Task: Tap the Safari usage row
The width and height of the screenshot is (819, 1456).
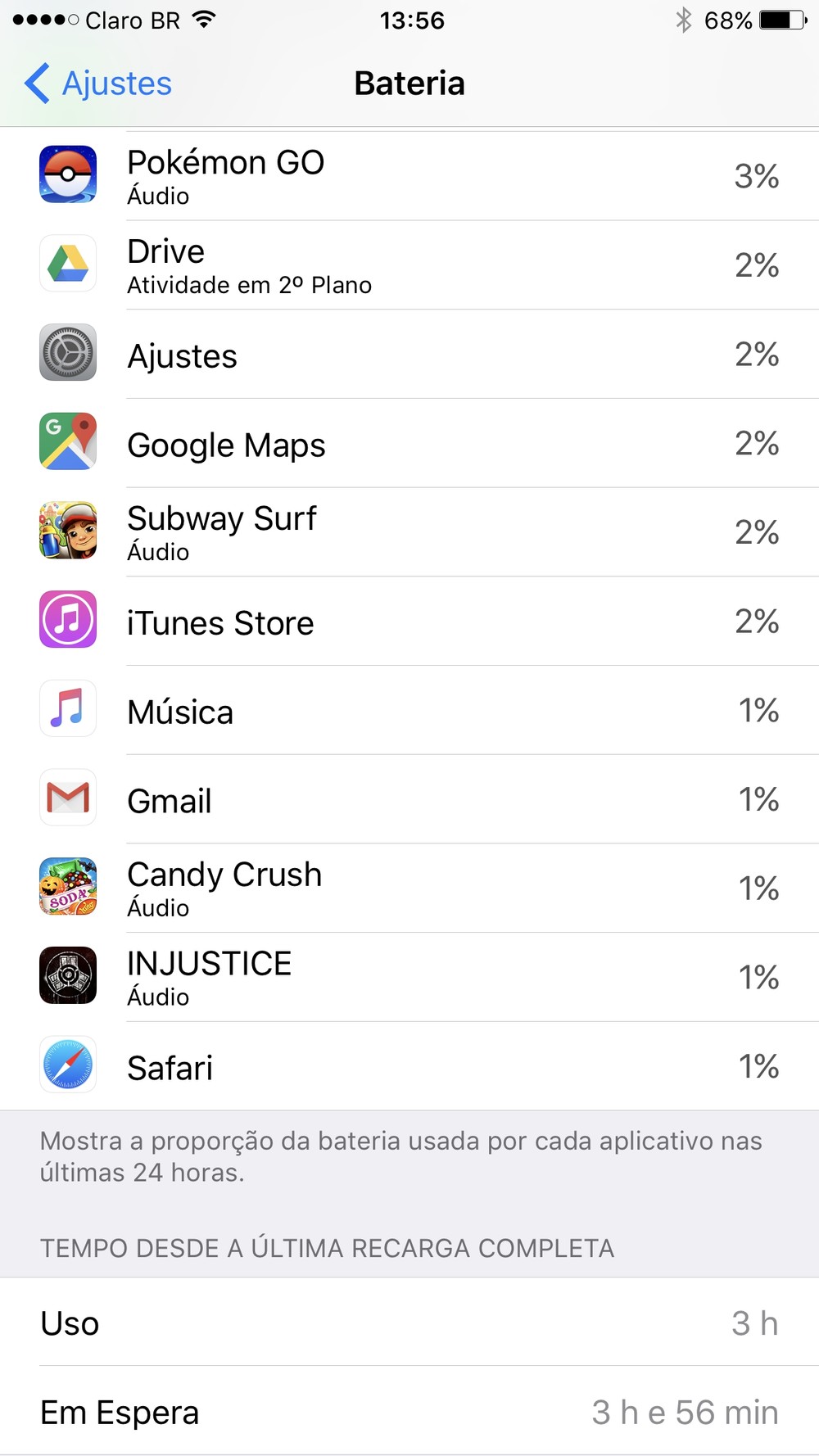Action: (x=409, y=1066)
